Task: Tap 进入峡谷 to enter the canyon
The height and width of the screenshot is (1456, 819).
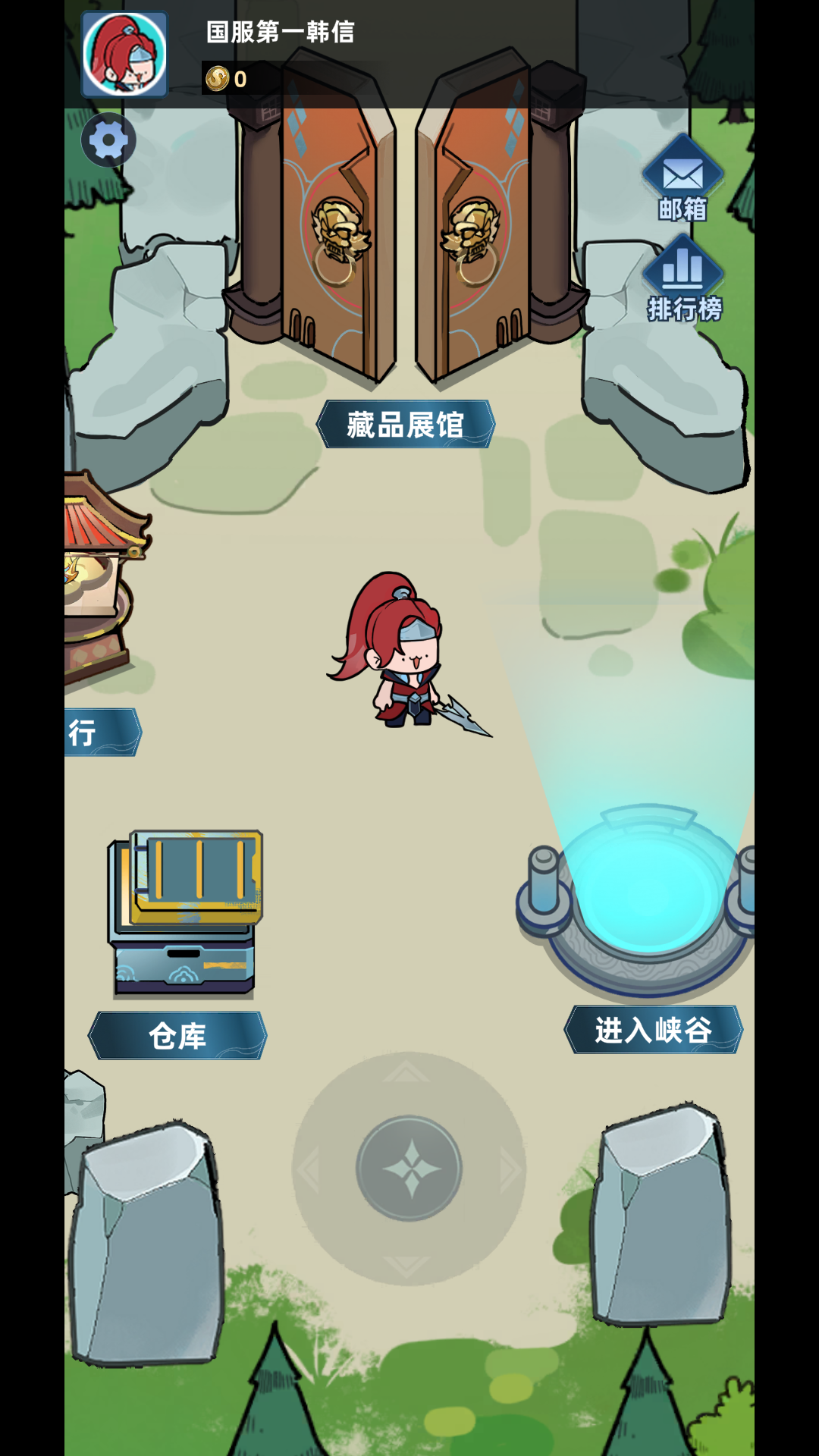Action: (x=653, y=1030)
